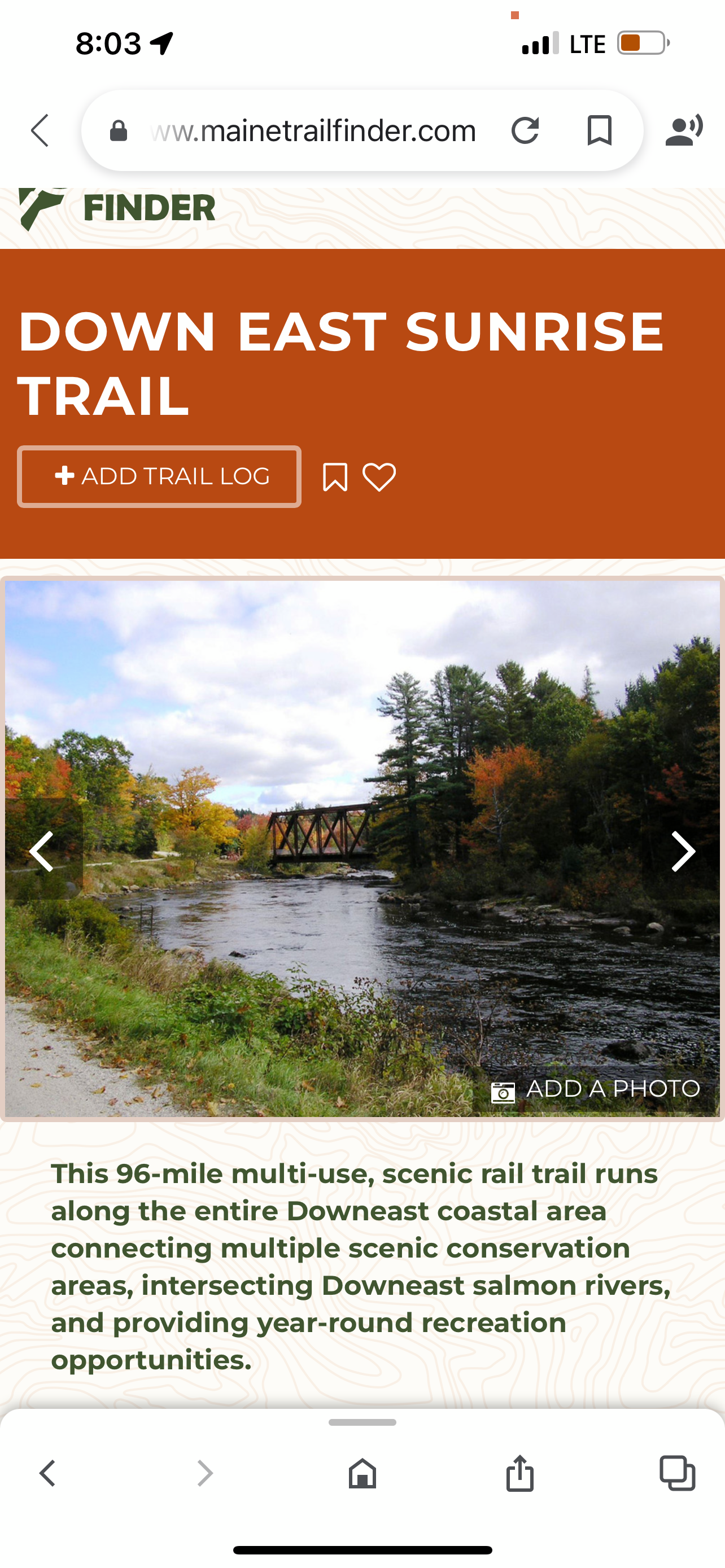Open the voice reader icon
Screen dimensions: 725x1568
pos(684,130)
